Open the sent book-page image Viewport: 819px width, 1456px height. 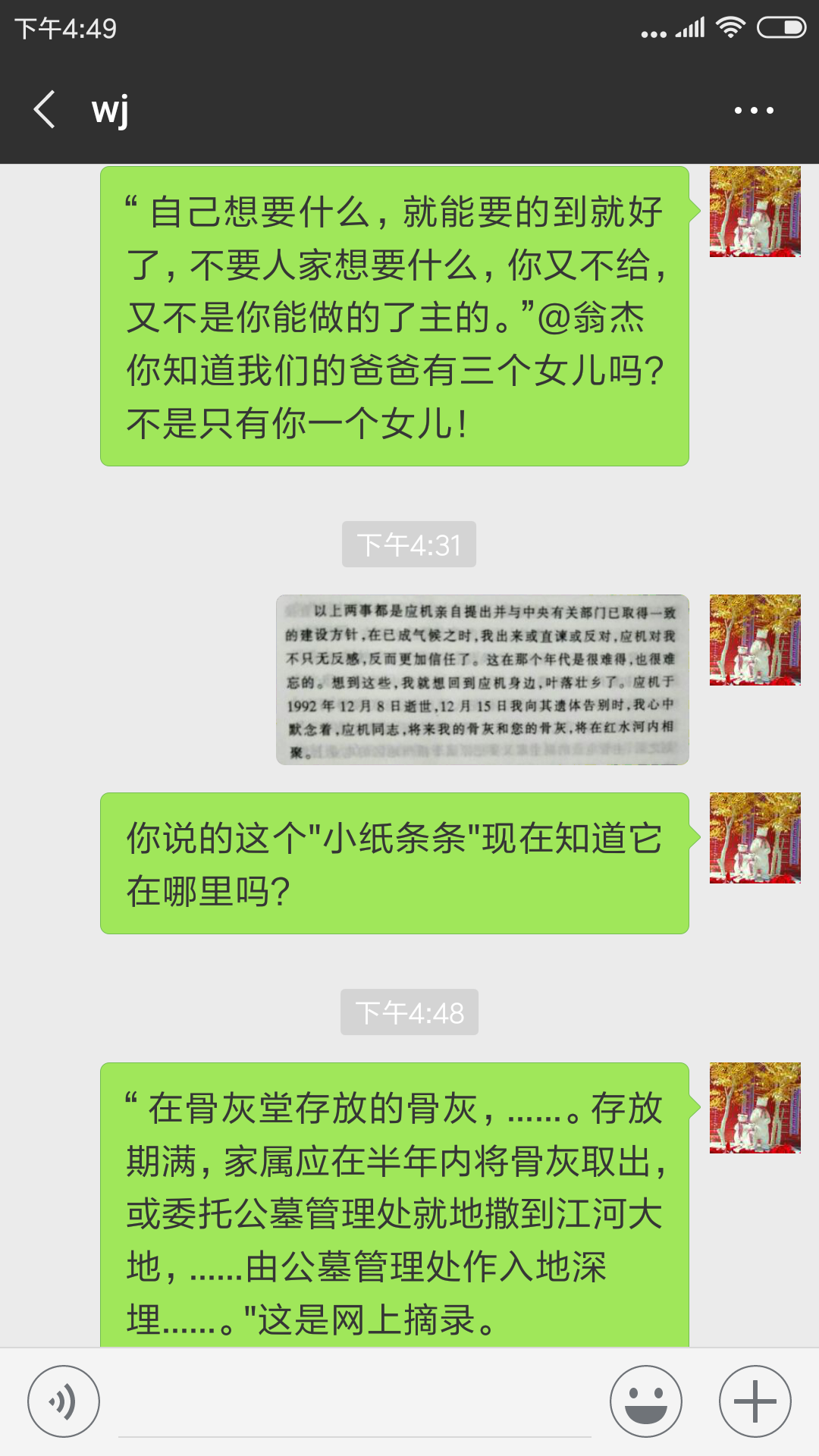click(482, 679)
